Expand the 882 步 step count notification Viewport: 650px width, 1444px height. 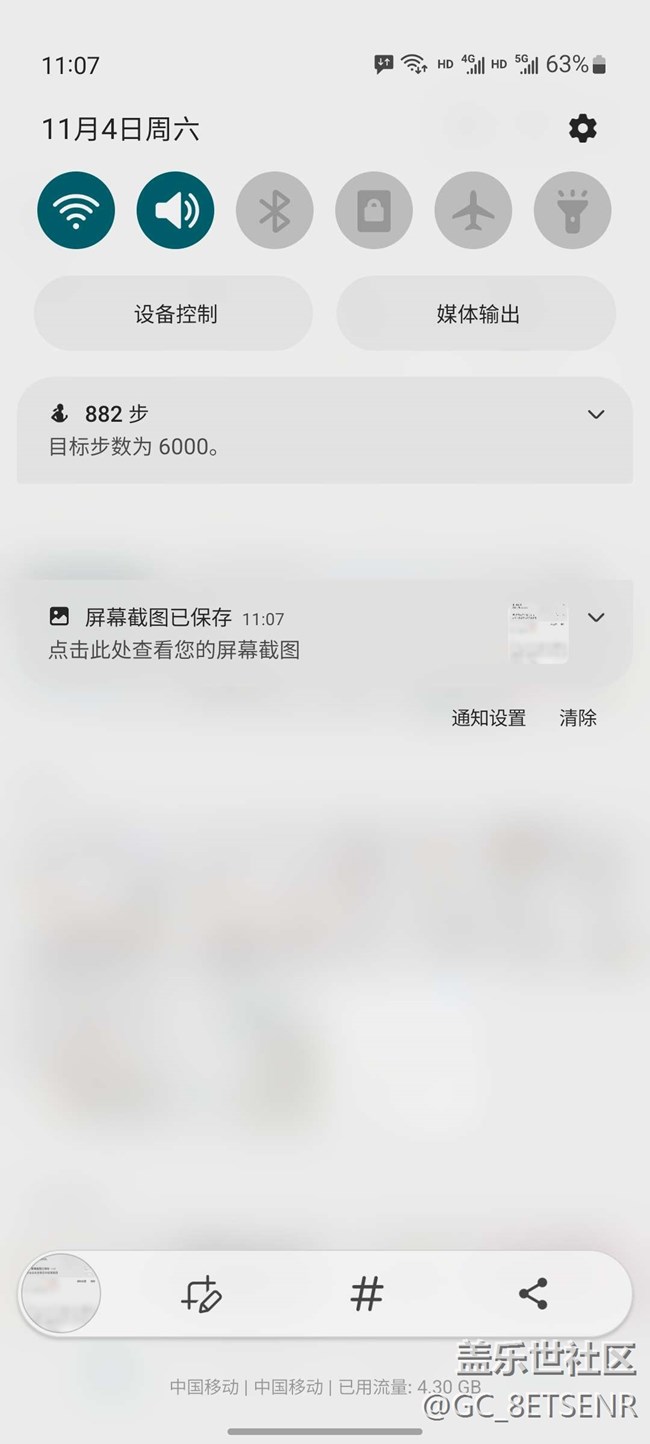click(x=596, y=414)
